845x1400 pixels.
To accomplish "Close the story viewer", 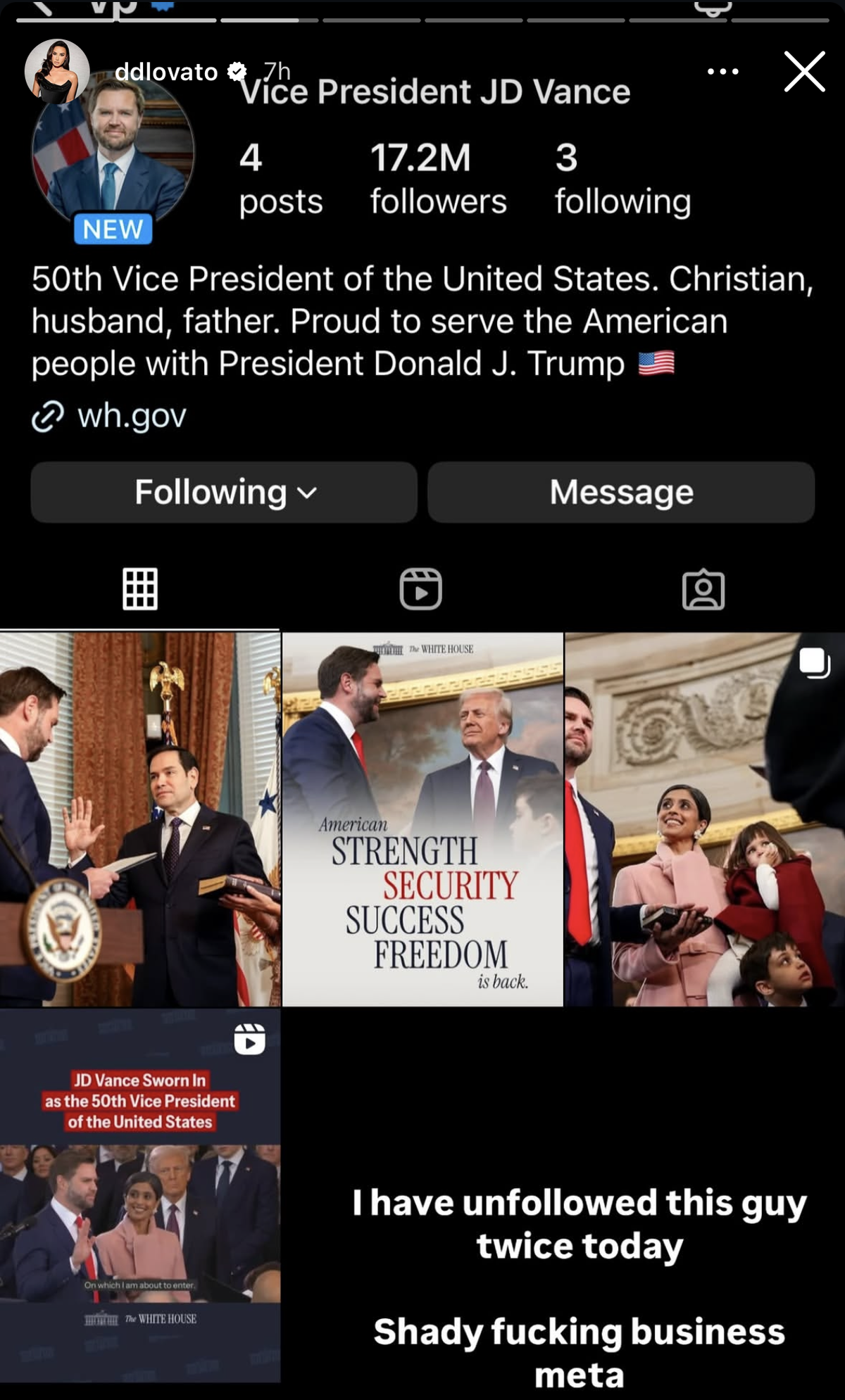I will coord(804,71).
